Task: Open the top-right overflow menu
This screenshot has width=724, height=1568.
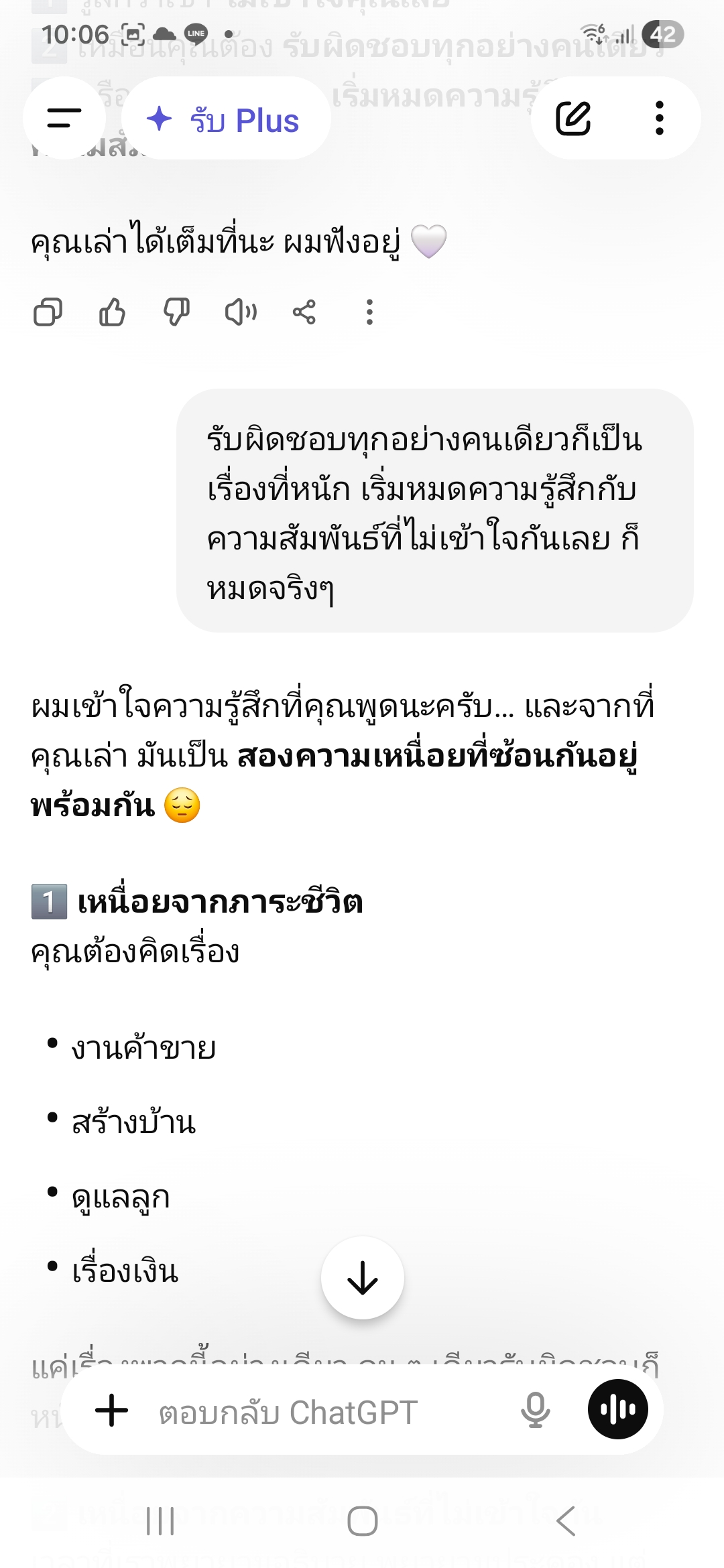Action: (x=660, y=119)
